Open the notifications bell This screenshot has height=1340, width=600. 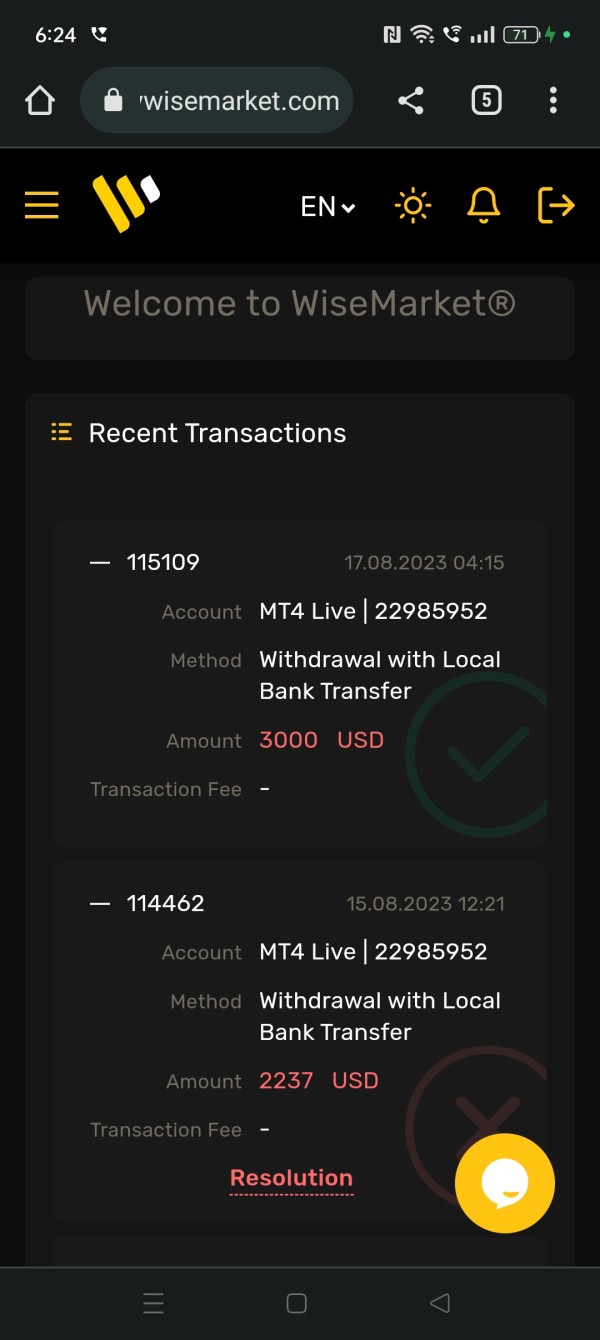[x=484, y=206]
